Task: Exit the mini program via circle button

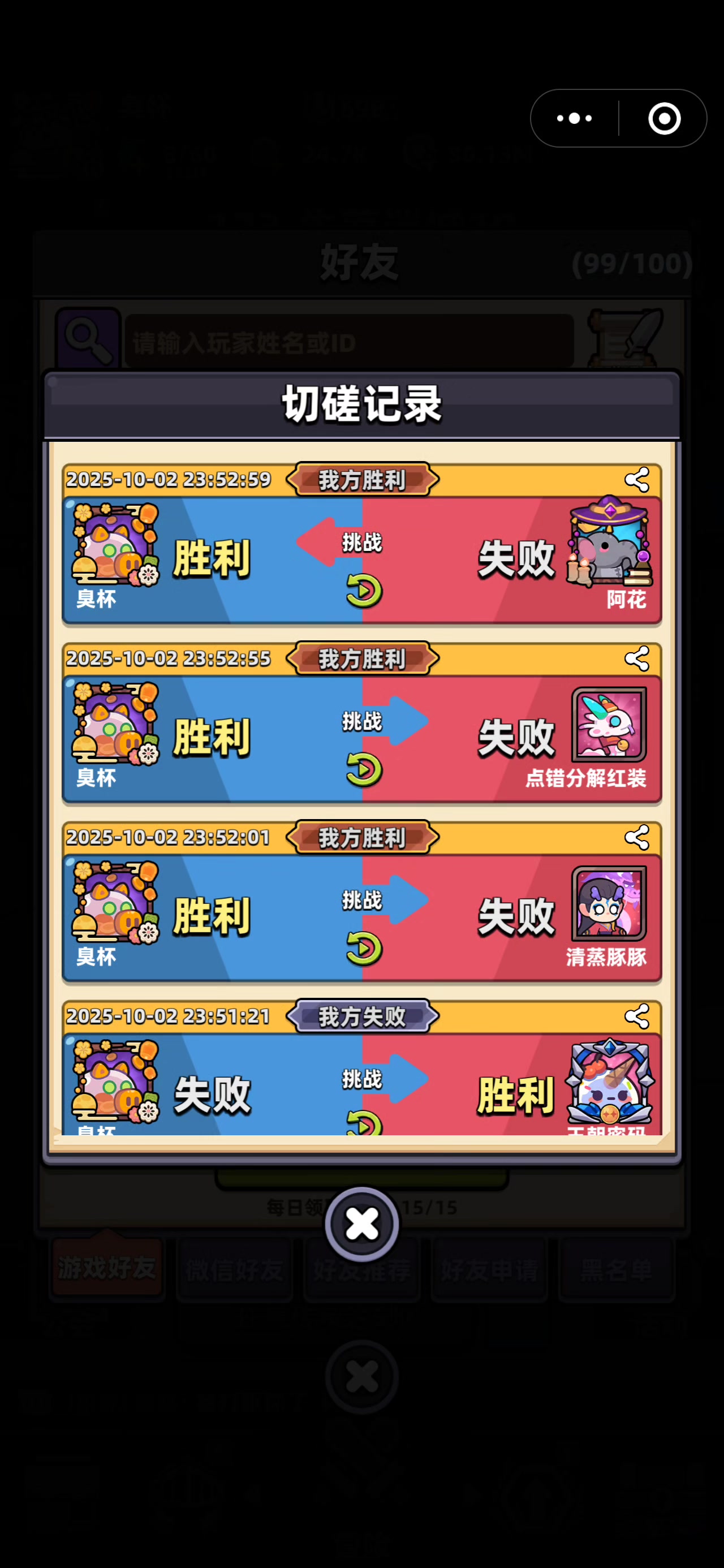Action: pyautogui.click(x=663, y=118)
